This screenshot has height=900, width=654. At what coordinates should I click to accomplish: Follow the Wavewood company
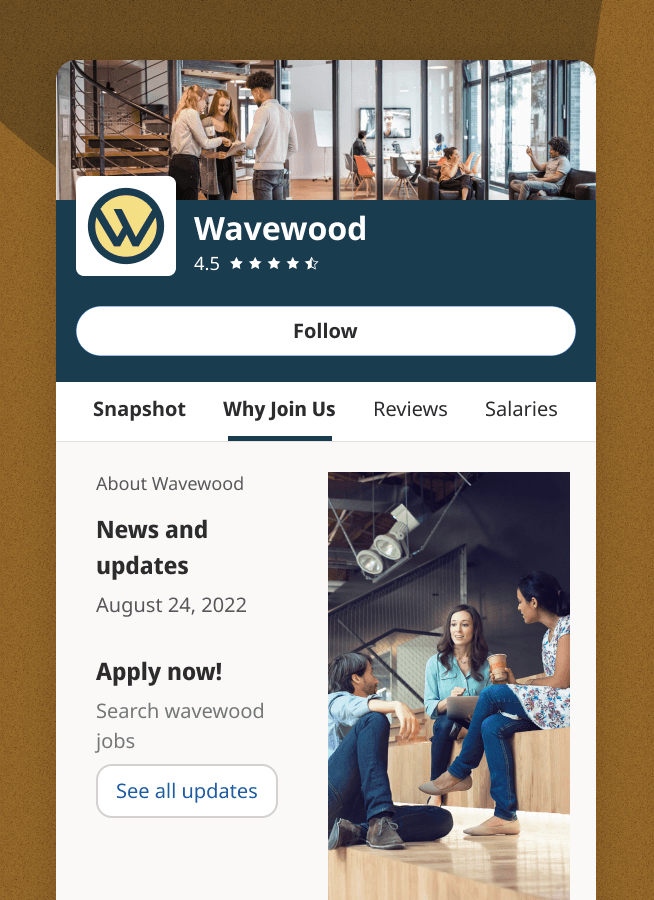coord(325,331)
